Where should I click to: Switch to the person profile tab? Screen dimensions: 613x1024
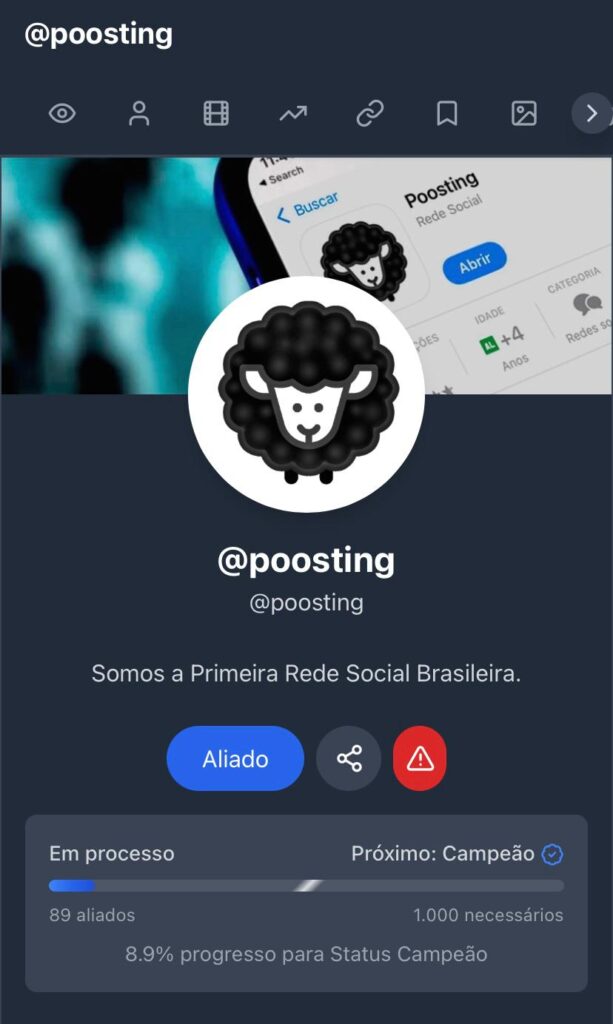tap(139, 114)
